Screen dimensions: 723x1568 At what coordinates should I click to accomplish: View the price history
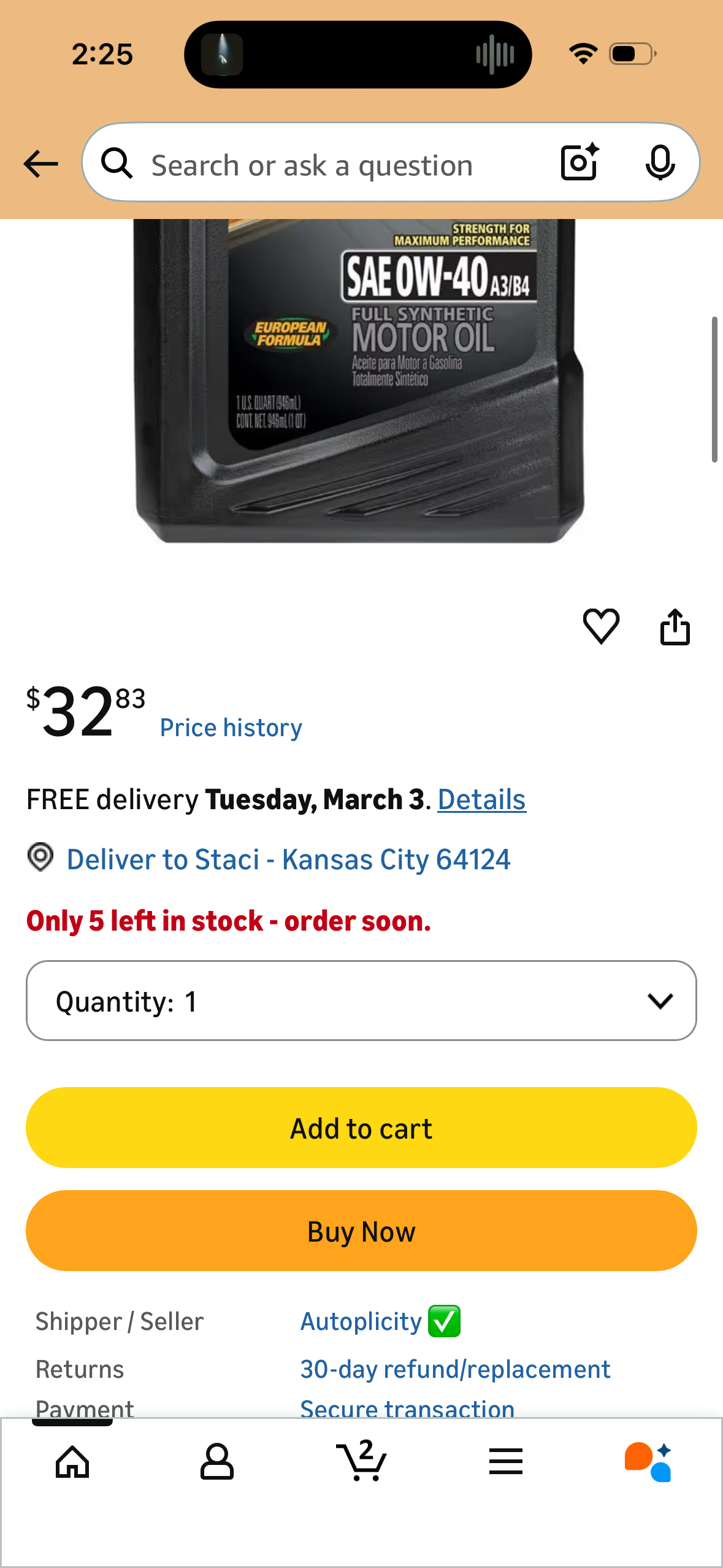tap(231, 728)
